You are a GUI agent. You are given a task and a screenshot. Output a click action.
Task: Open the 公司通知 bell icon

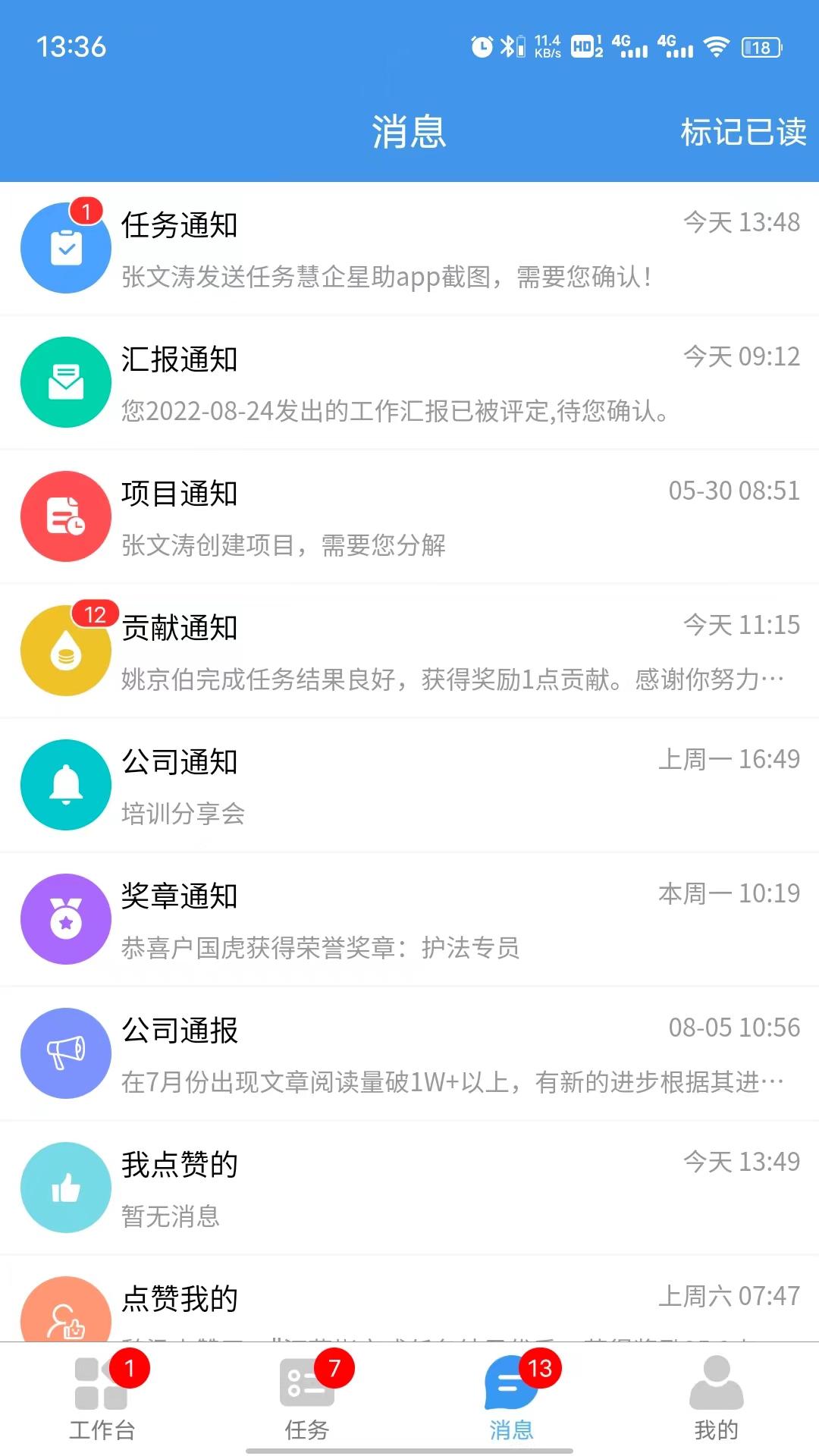click(65, 785)
